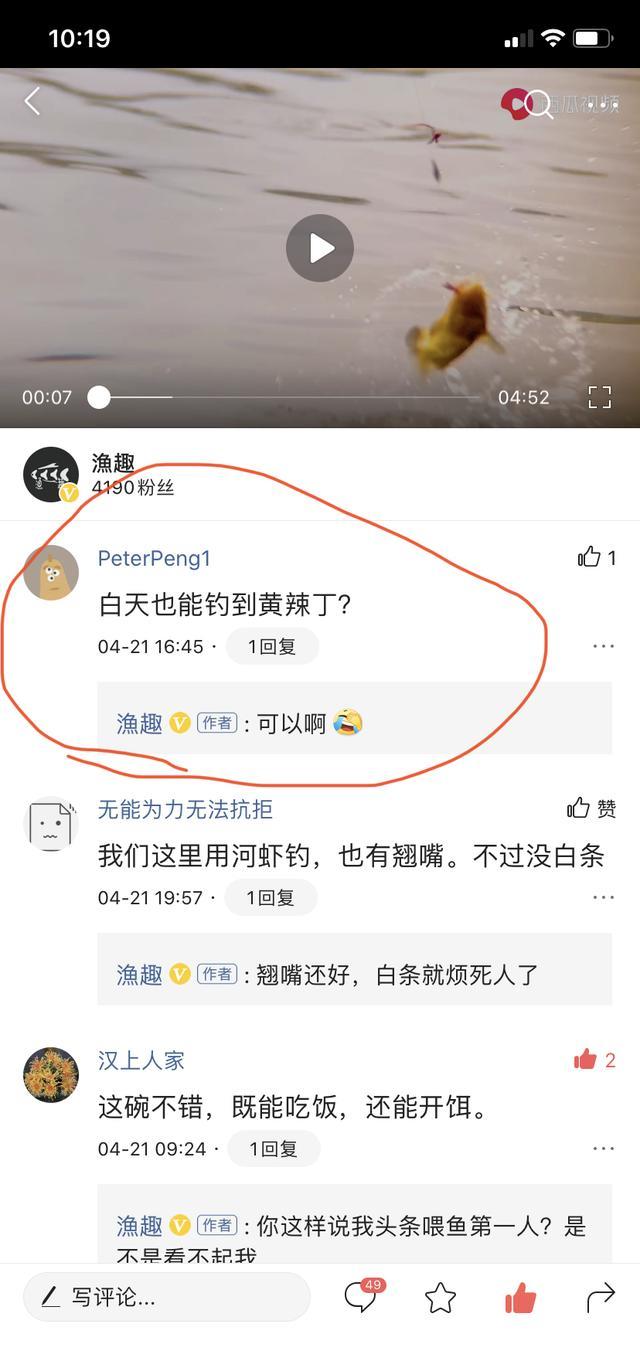Screen dimensions: 640x1353
Task: Like 无能为力无法抗拒's comment
Action: point(579,808)
